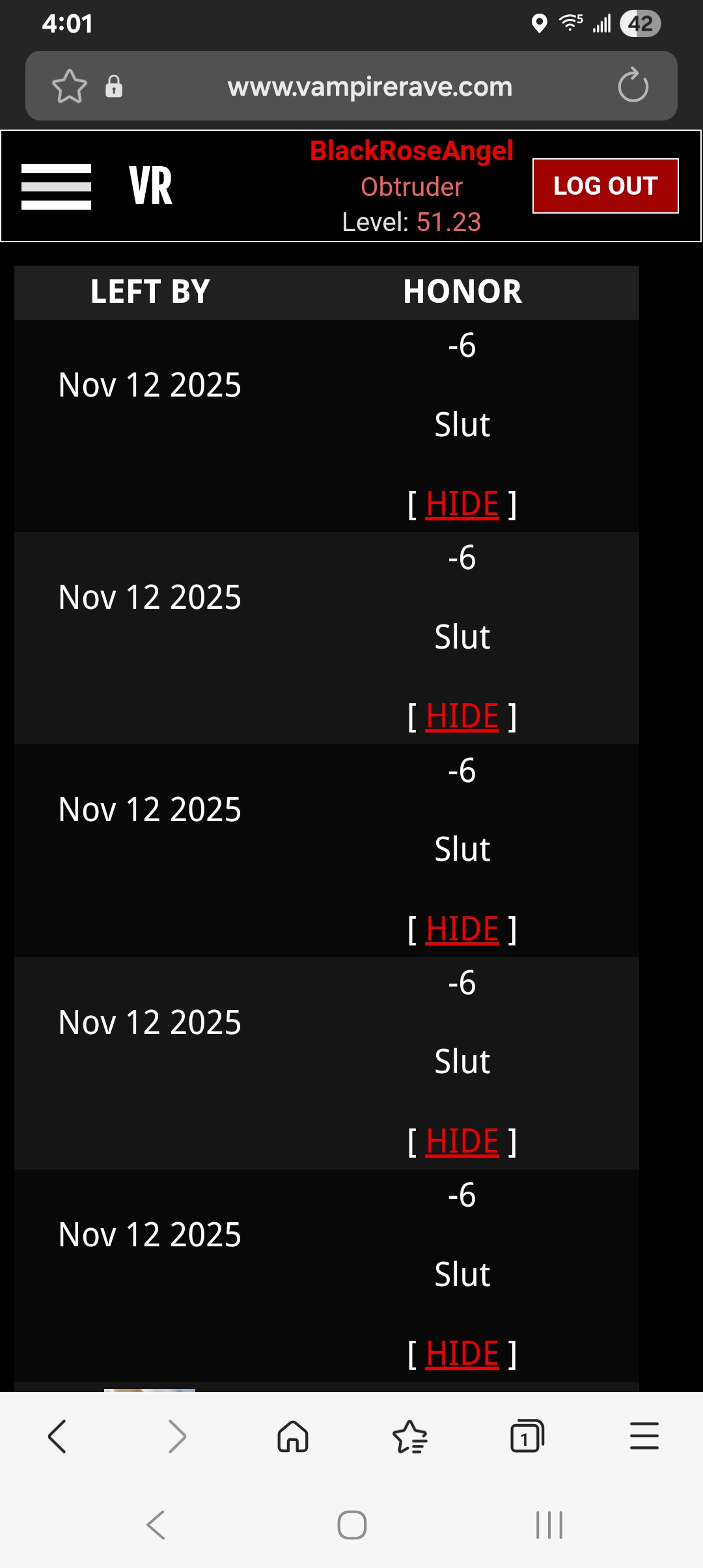Show recent apps from the system bar
This screenshot has height=1568, width=703.
point(549,1525)
